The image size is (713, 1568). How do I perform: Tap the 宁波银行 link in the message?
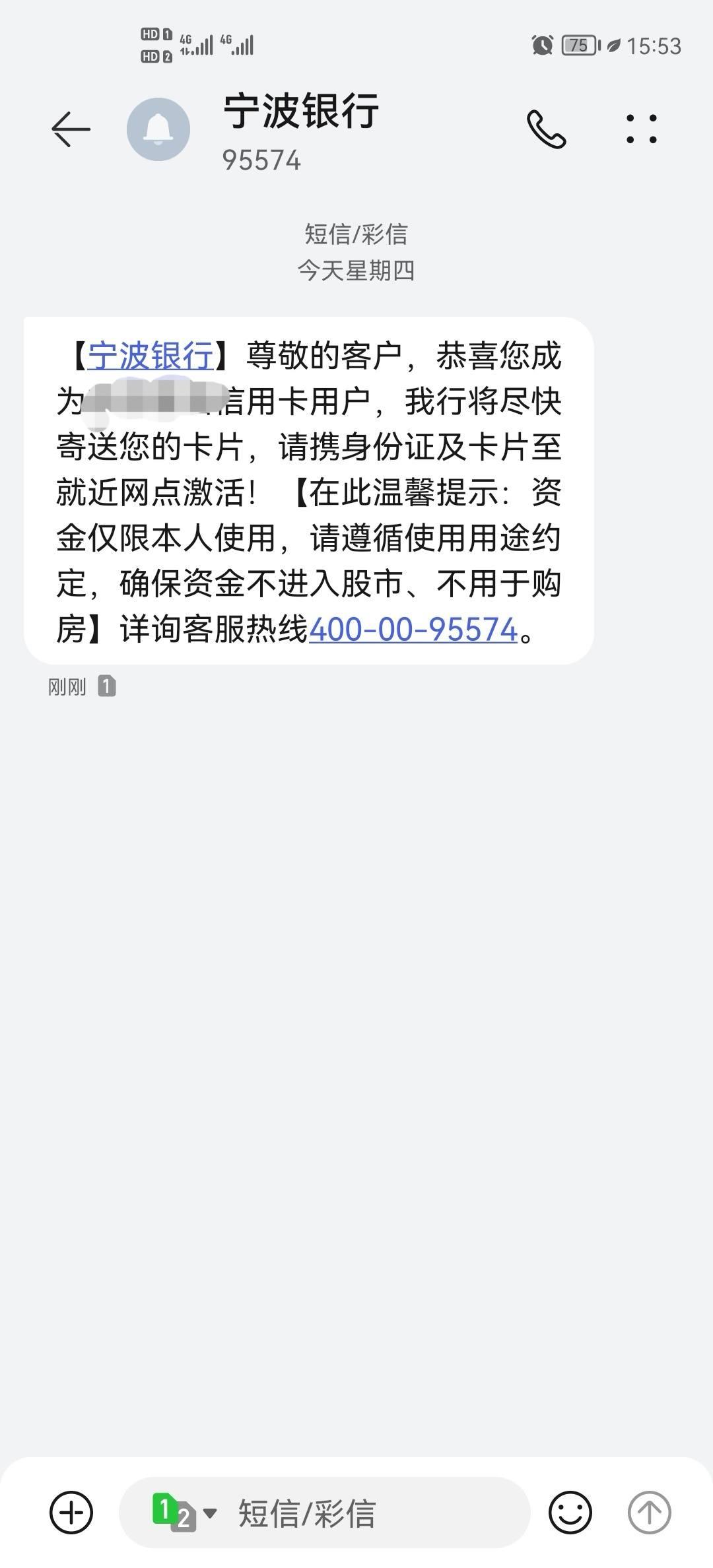coord(151,356)
